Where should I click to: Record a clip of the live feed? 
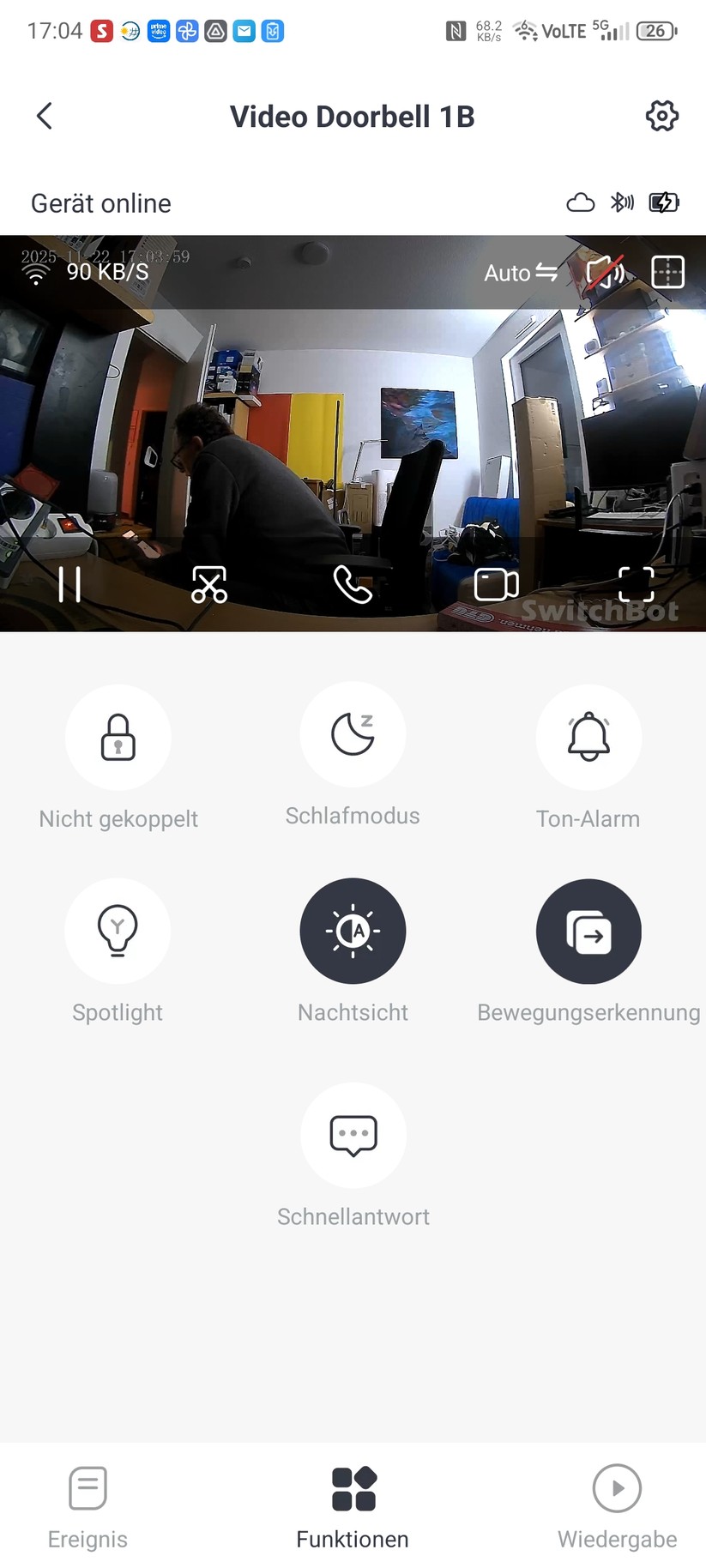pos(496,584)
